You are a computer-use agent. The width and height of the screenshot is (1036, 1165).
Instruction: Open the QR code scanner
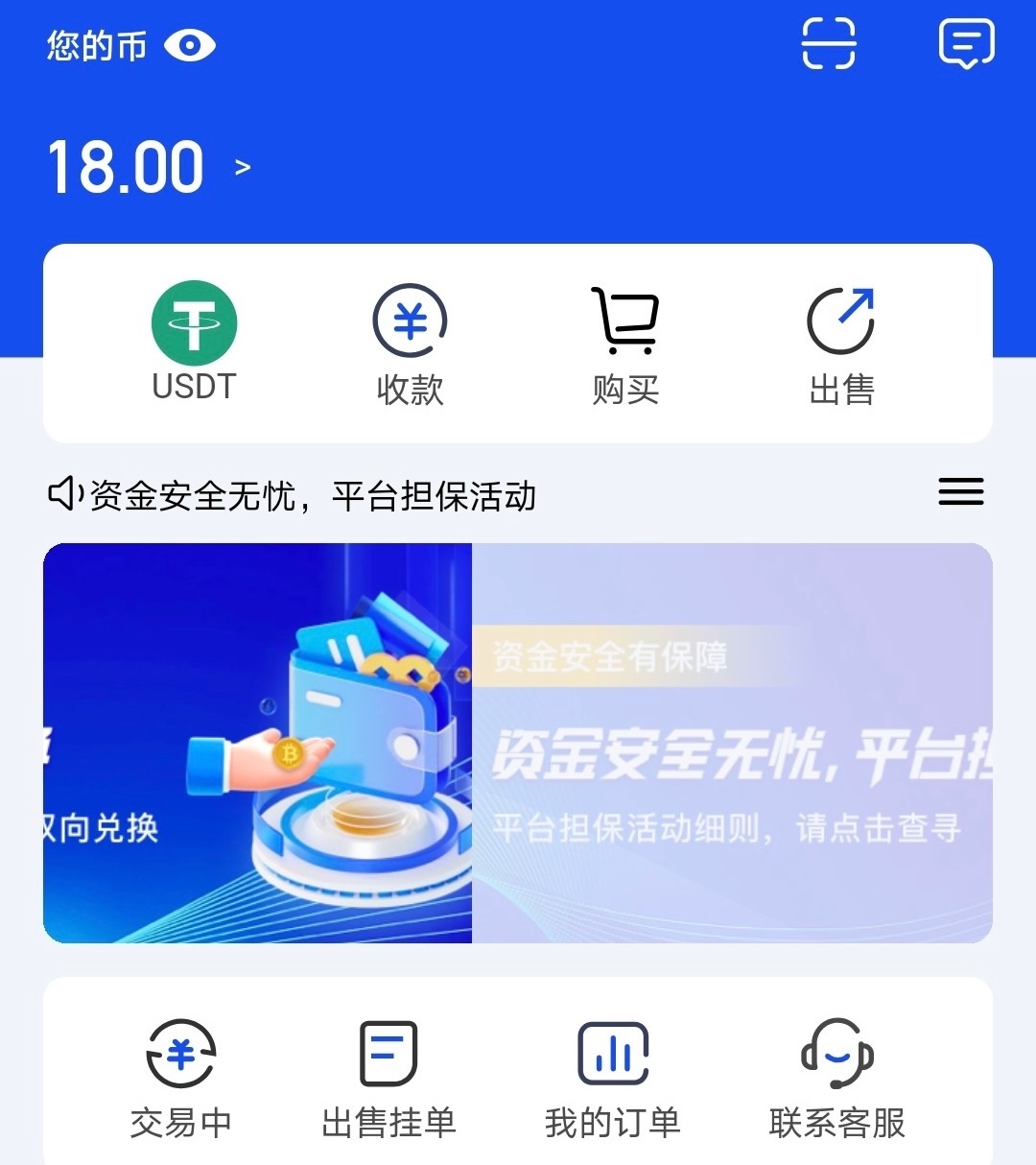click(x=828, y=44)
